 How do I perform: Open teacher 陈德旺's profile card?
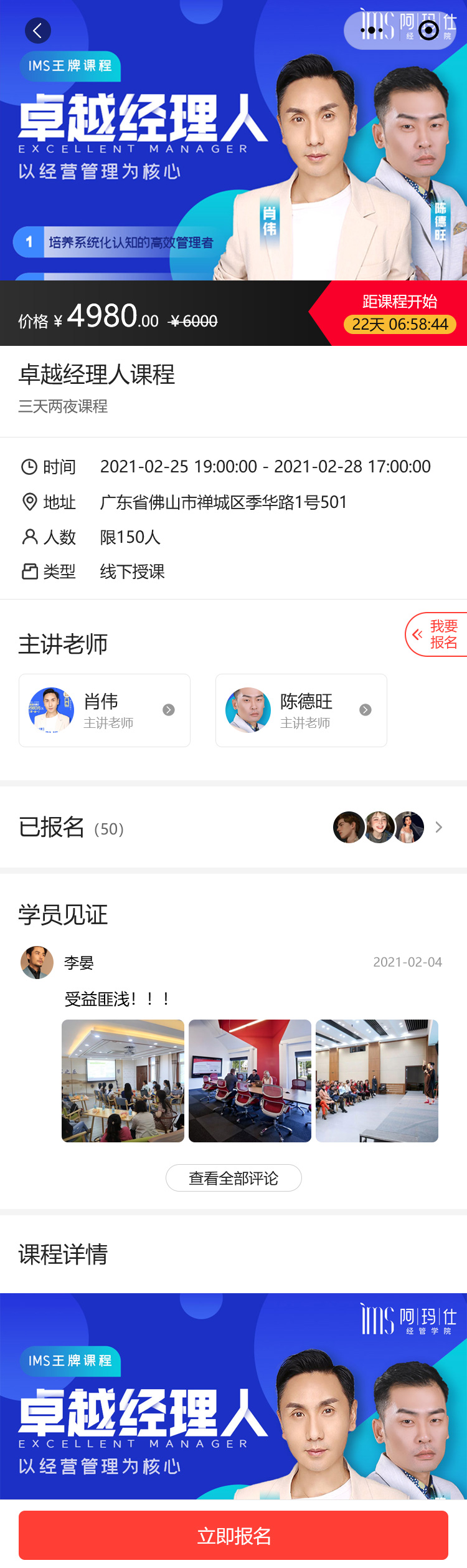[301, 710]
